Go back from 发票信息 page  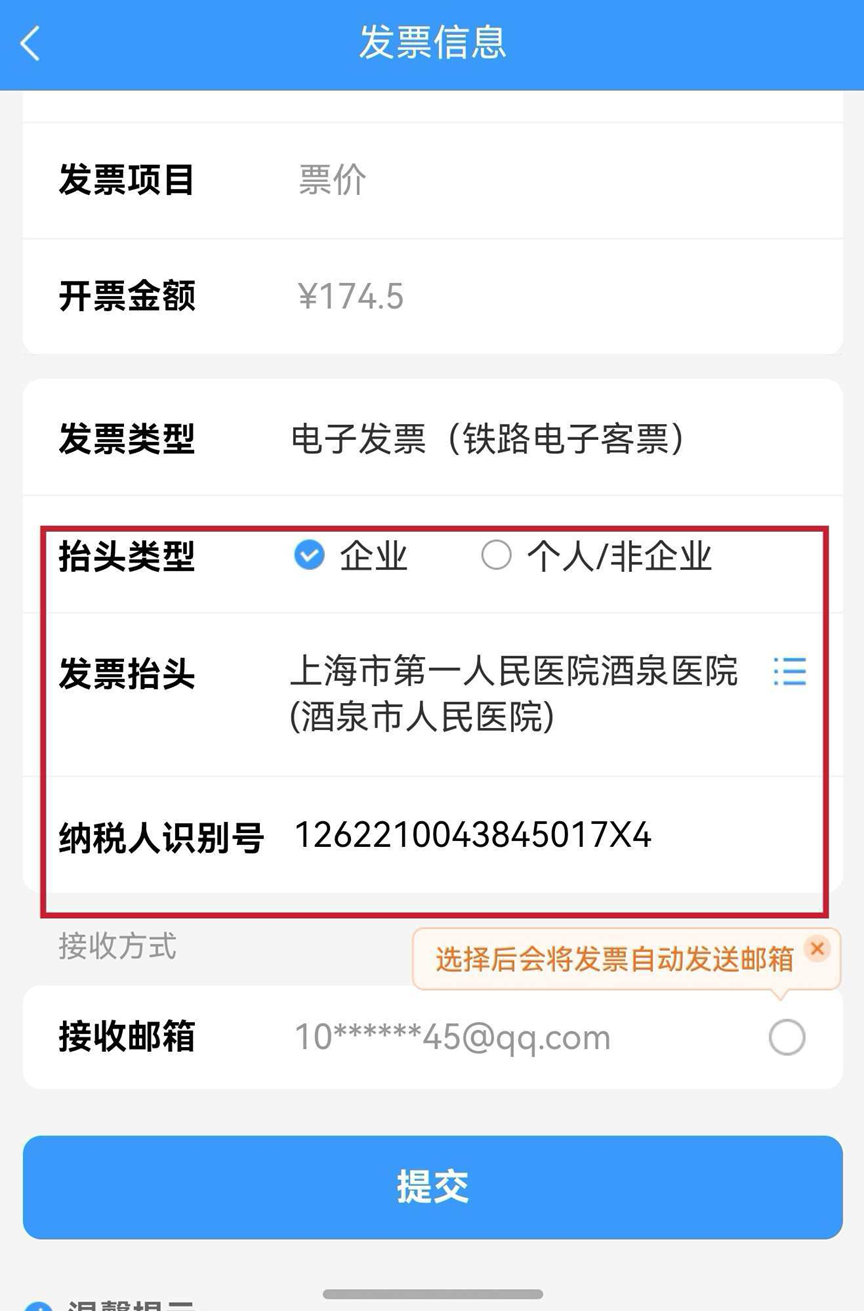[31, 44]
